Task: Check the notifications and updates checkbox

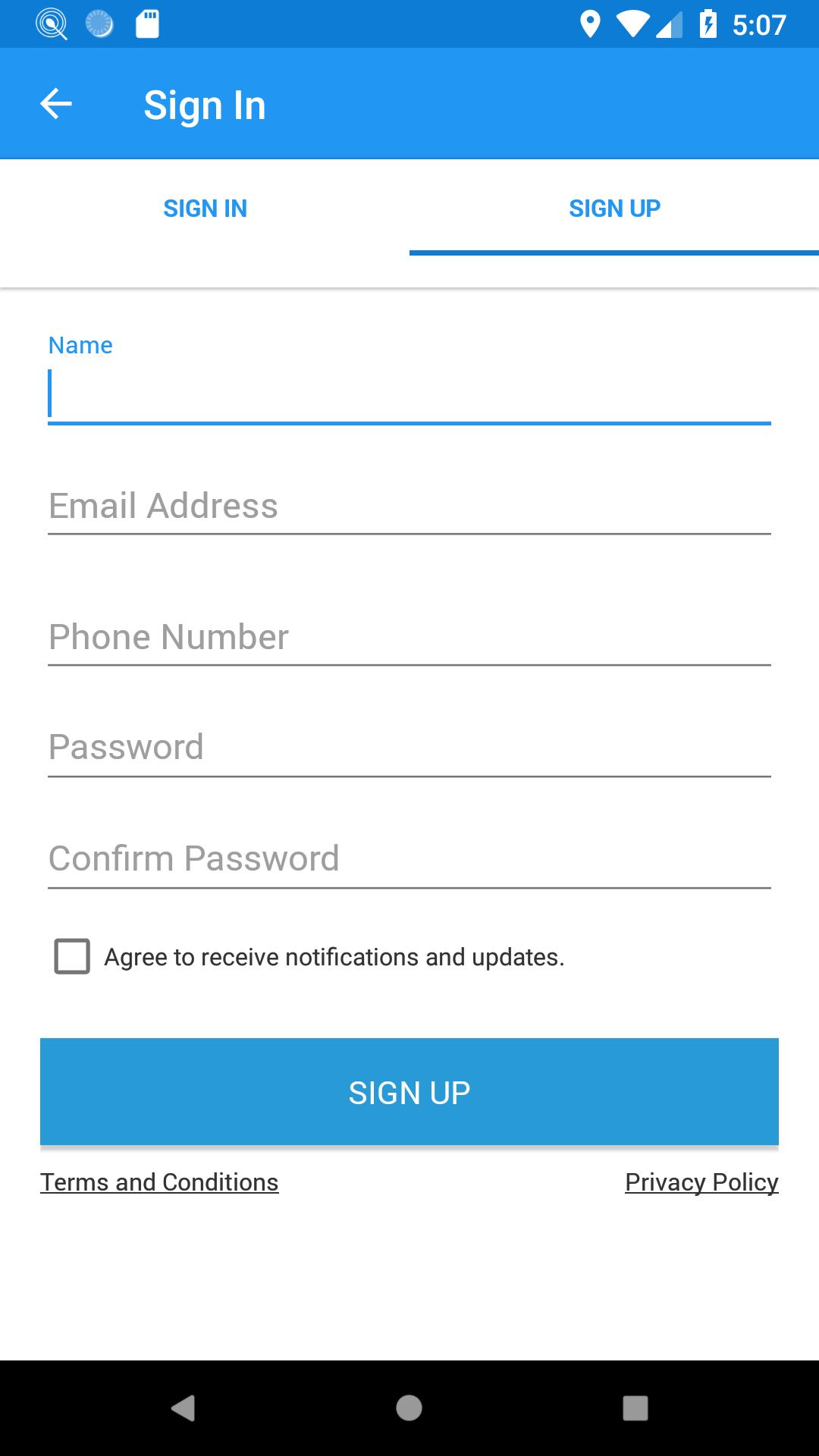Action: pyautogui.click(x=72, y=956)
